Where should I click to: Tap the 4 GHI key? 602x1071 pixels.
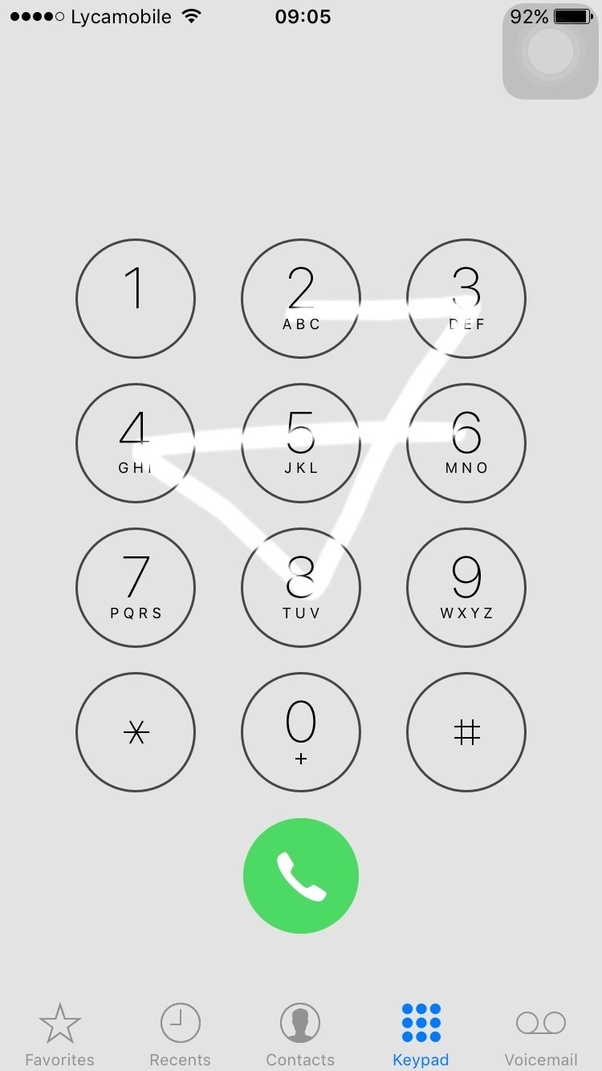pos(135,442)
